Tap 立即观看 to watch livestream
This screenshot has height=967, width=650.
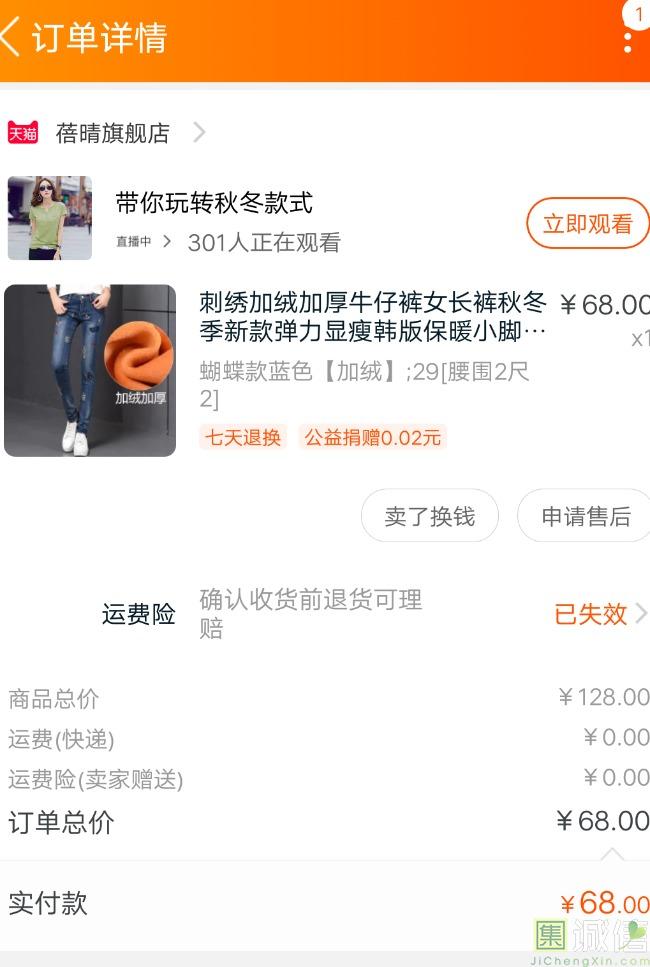[x=587, y=224]
